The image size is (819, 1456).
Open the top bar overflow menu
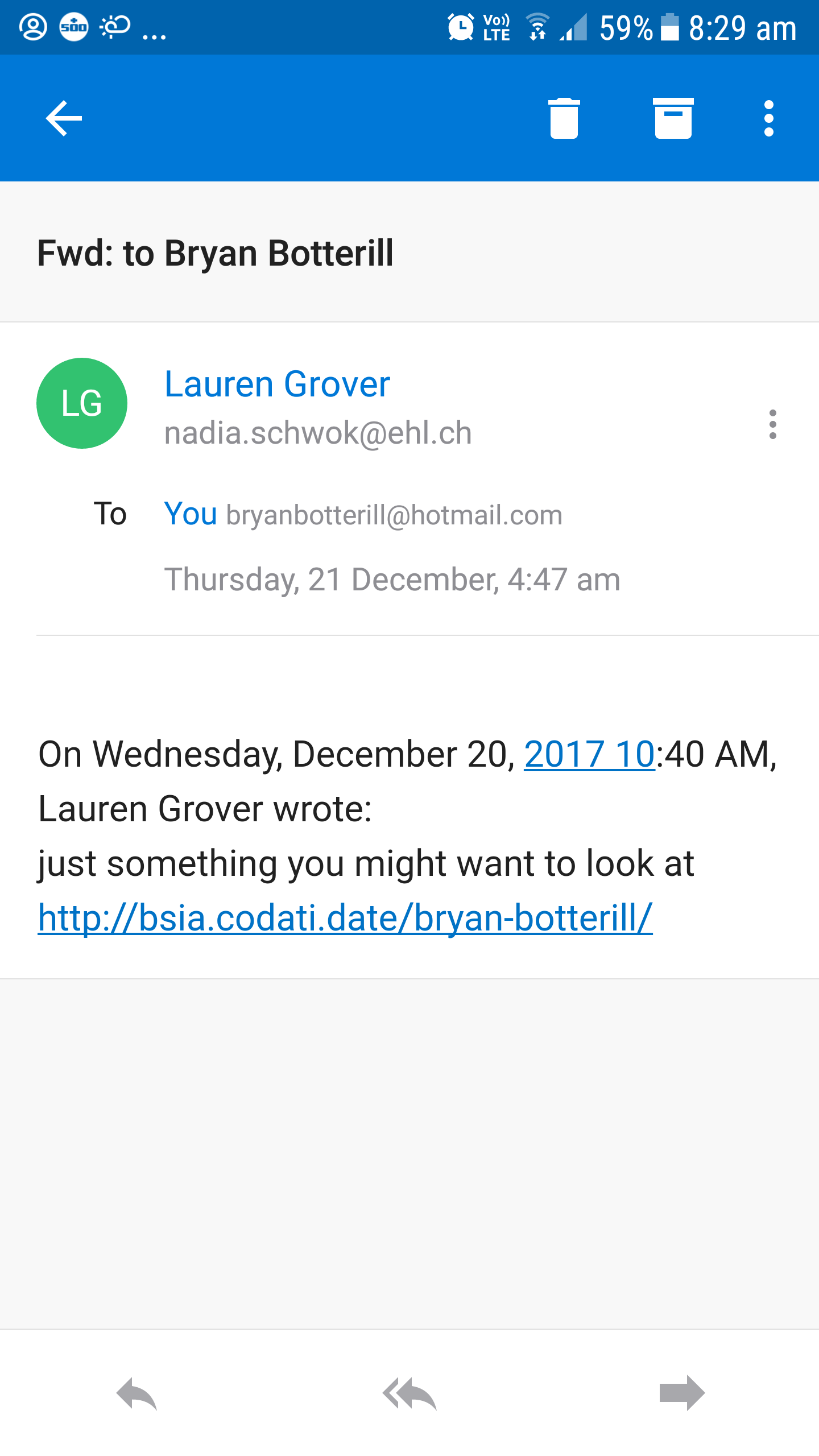pyautogui.click(x=768, y=118)
